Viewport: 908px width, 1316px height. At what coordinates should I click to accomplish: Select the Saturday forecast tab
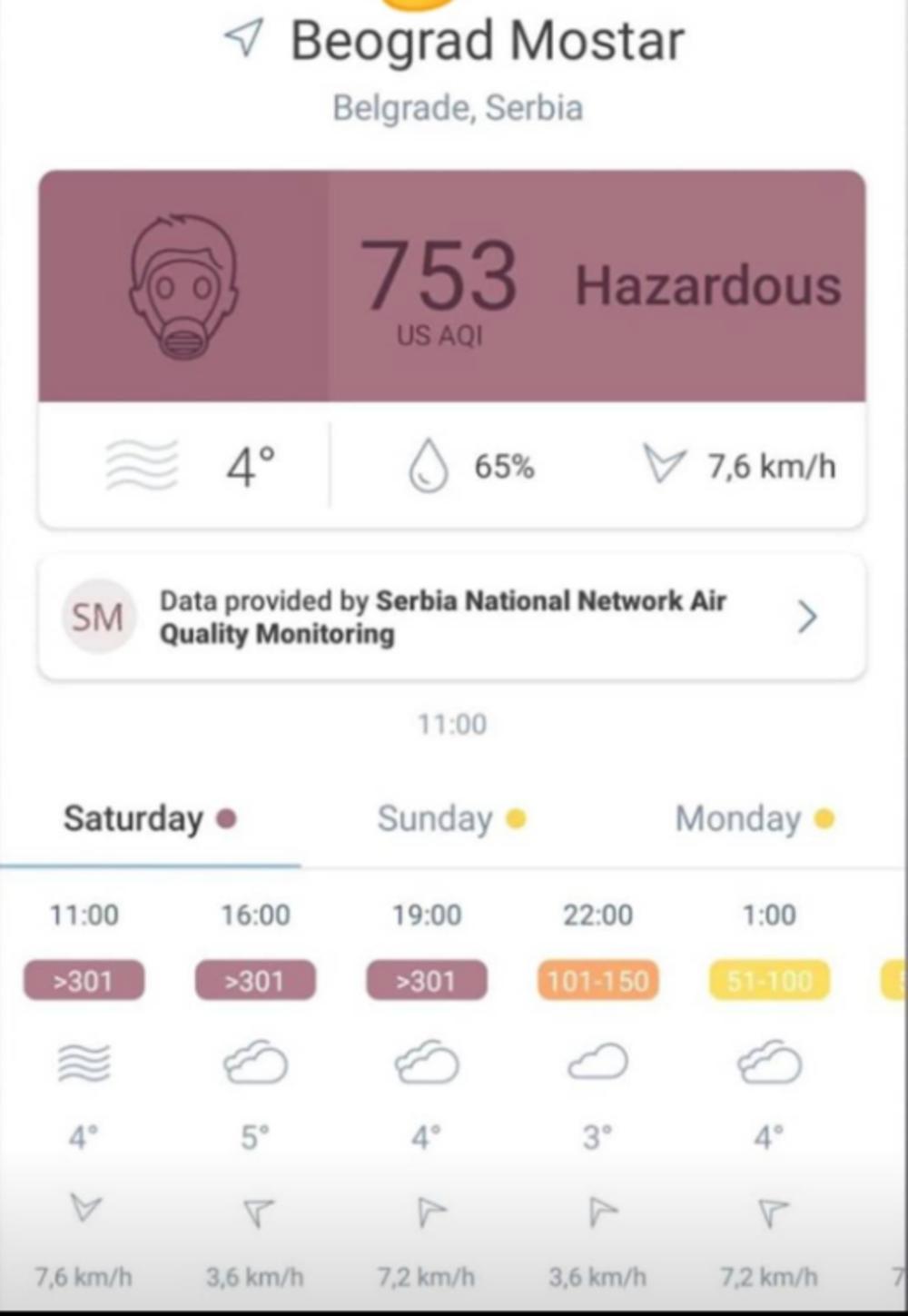coord(149,818)
